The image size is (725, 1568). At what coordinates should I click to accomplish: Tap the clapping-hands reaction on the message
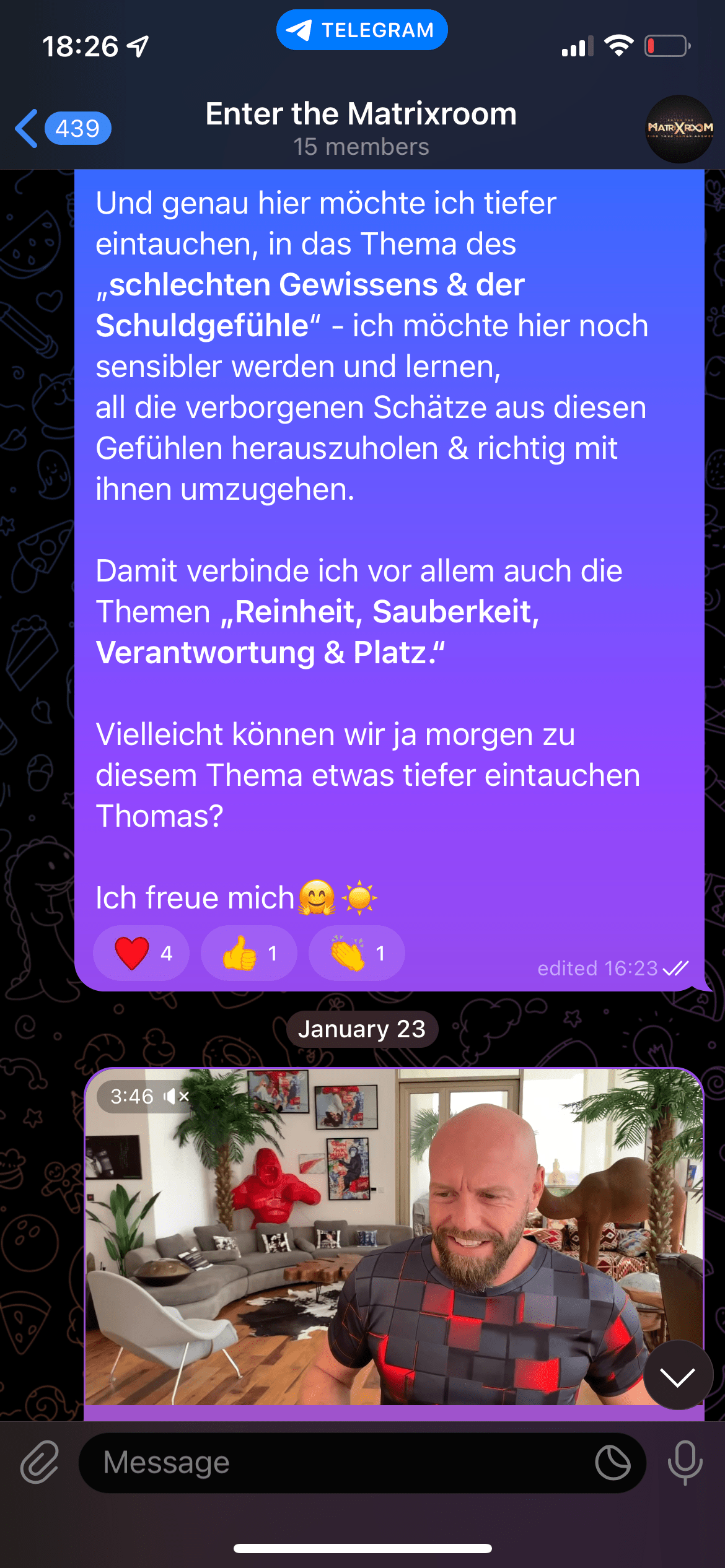click(x=356, y=953)
